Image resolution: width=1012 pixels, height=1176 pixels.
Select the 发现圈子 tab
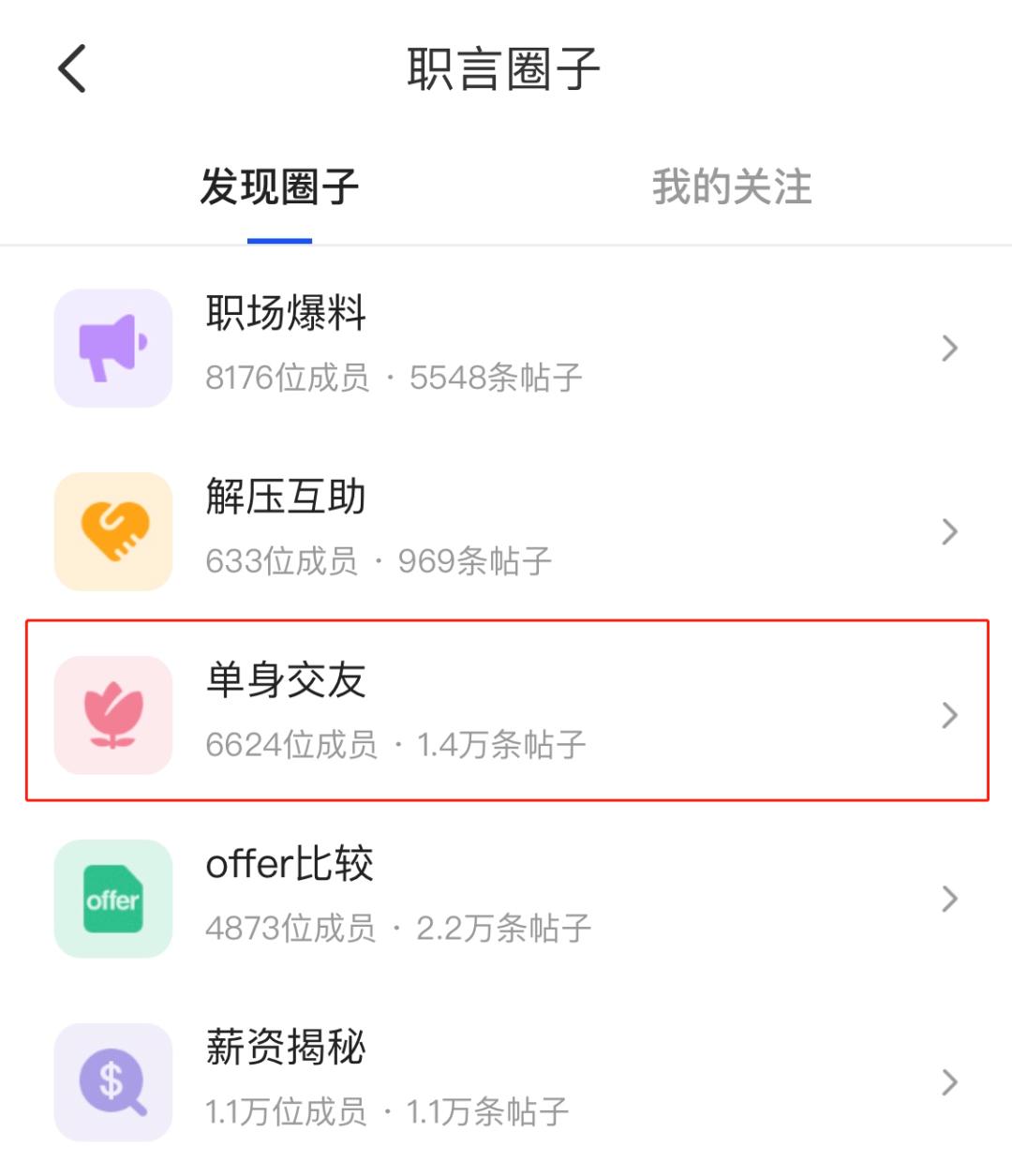[x=279, y=187]
